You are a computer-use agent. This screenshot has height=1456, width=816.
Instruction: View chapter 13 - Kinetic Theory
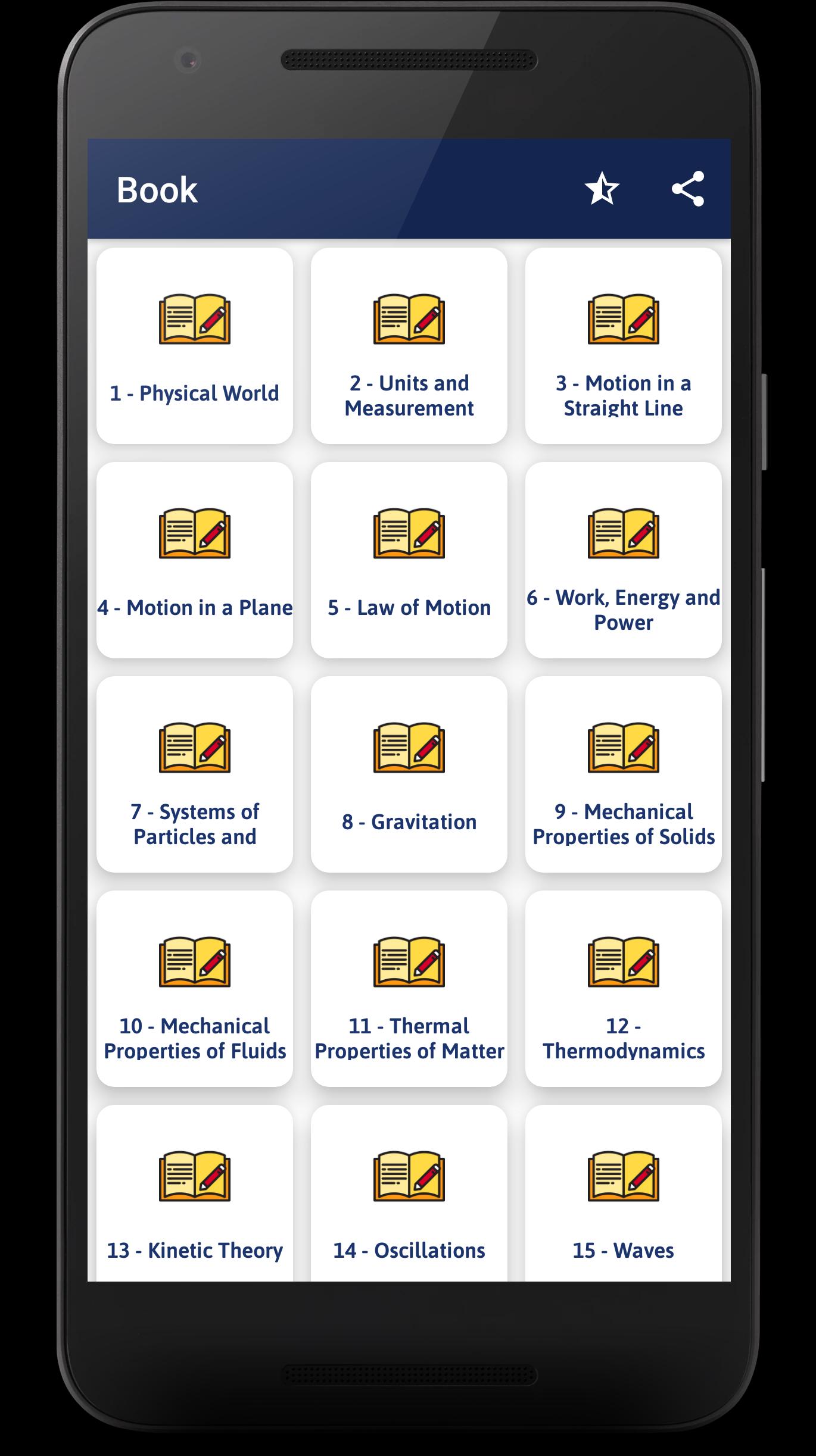click(195, 1196)
